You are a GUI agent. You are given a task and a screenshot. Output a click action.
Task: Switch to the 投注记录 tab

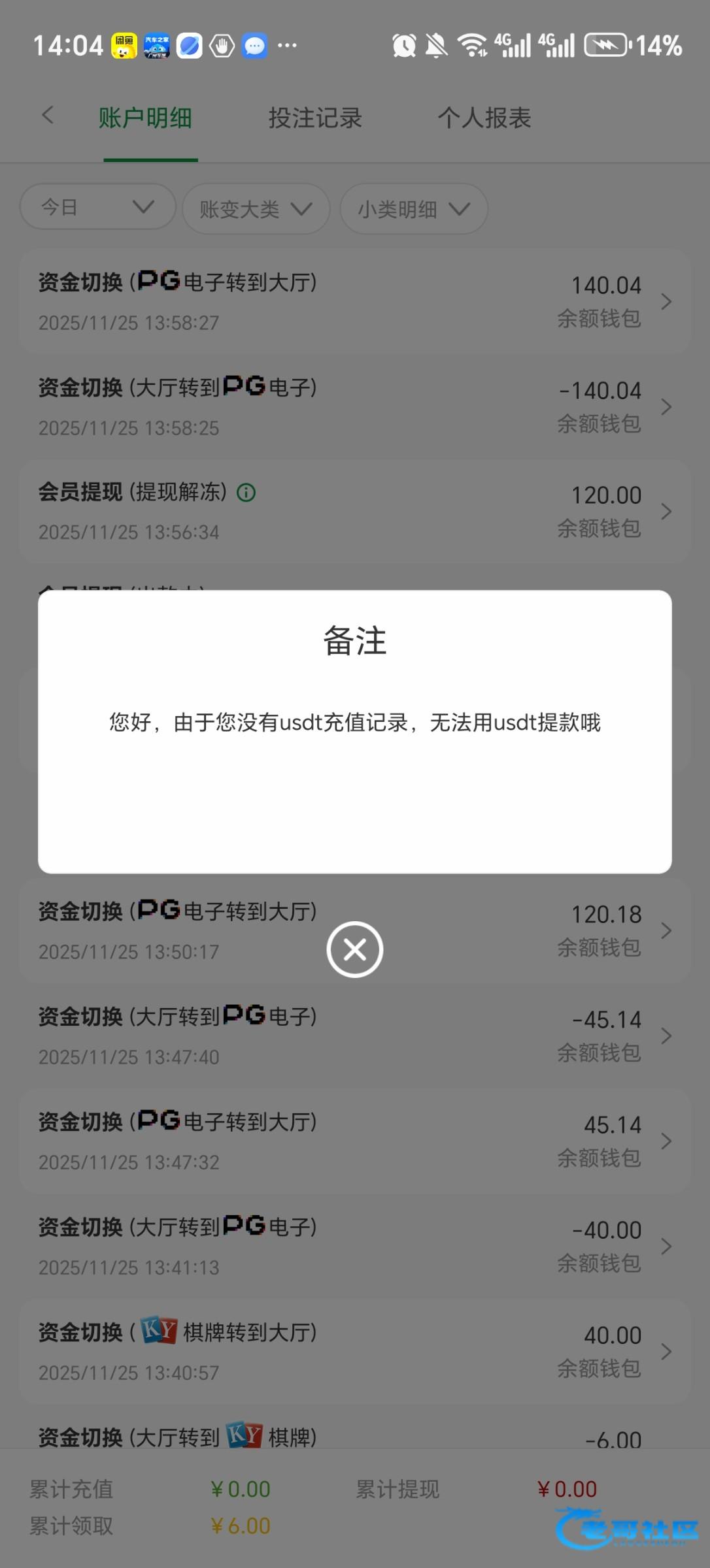click(315, 118)
